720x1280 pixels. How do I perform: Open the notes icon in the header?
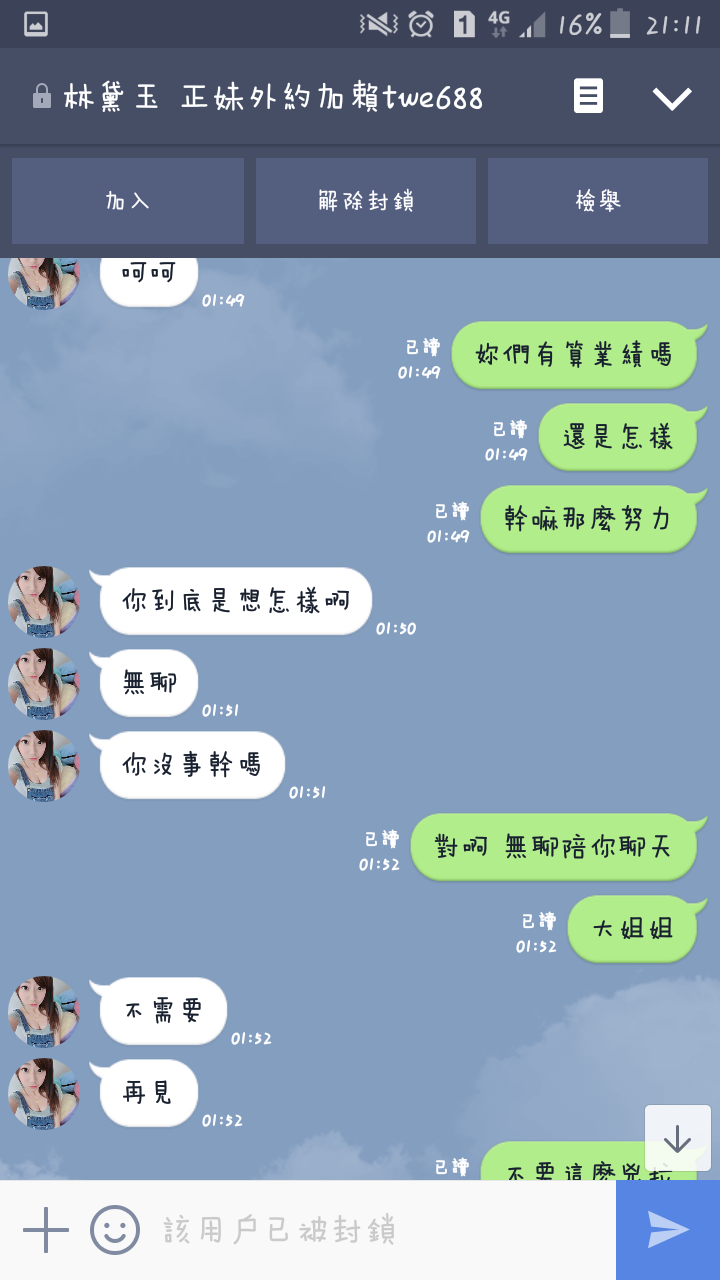pyautogui.click(x=588, y=97)
